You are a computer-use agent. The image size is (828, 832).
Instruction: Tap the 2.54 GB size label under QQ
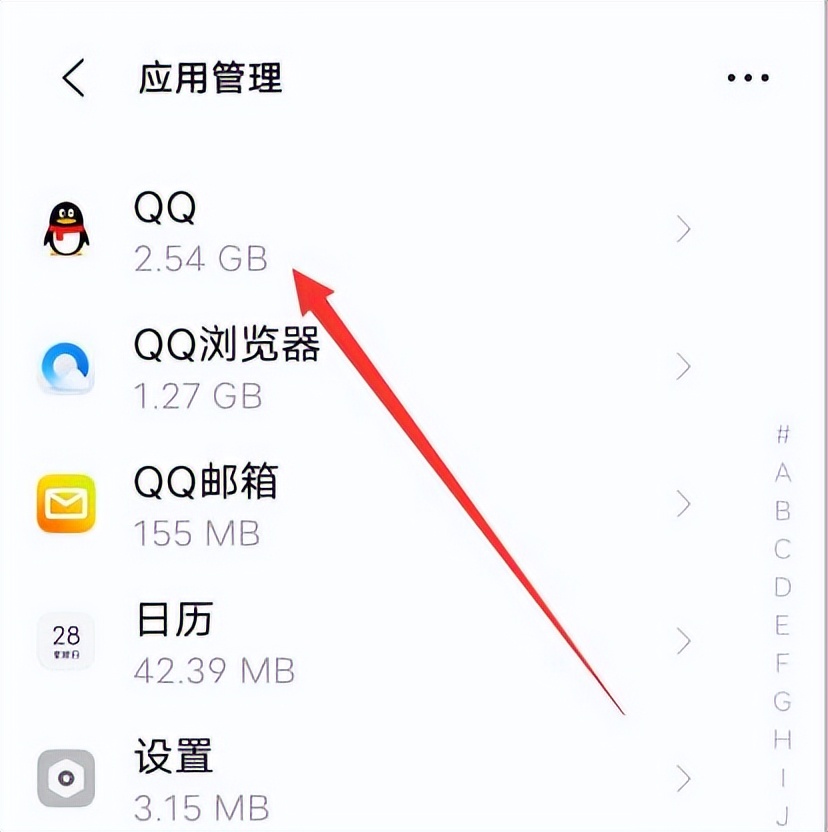point(202,259)
